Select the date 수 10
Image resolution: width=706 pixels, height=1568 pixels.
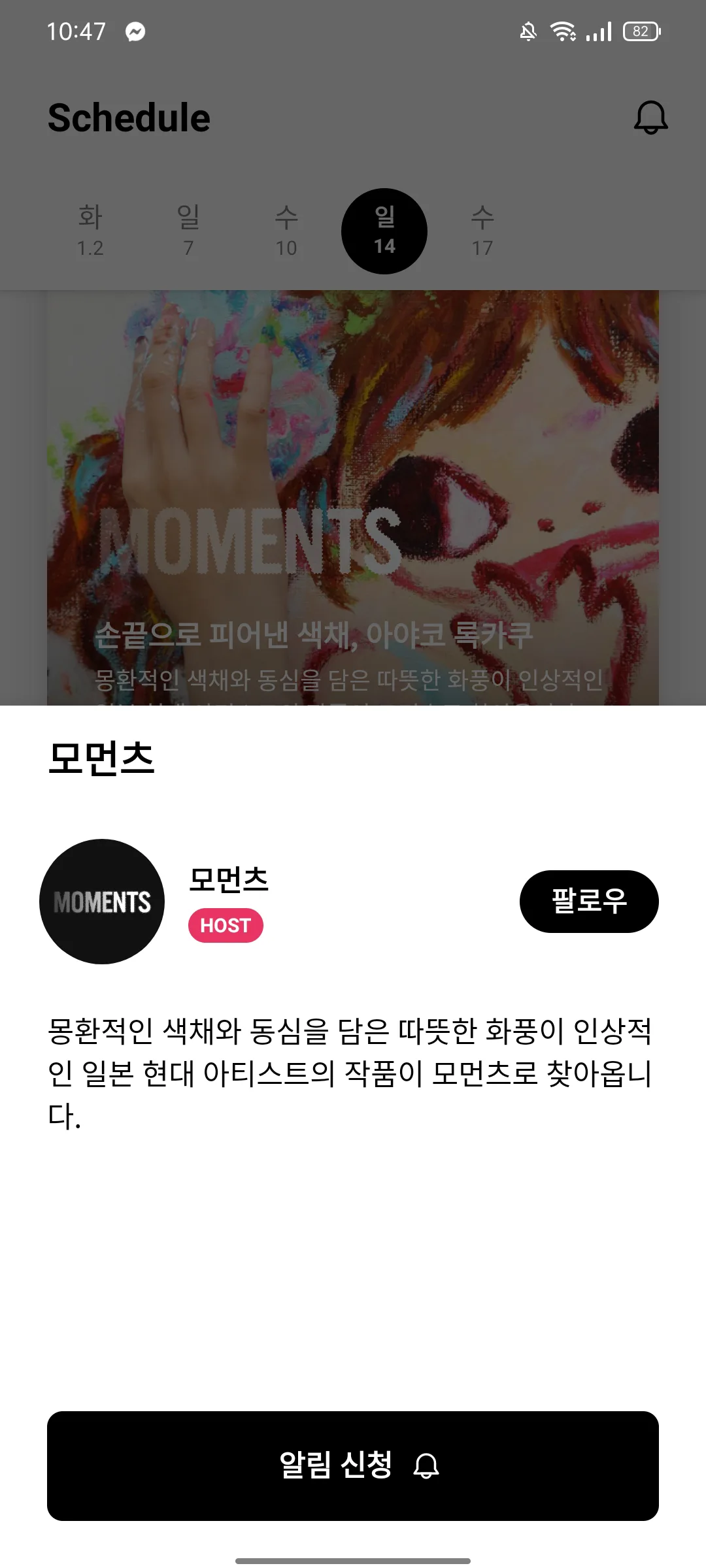pos(286,231)
